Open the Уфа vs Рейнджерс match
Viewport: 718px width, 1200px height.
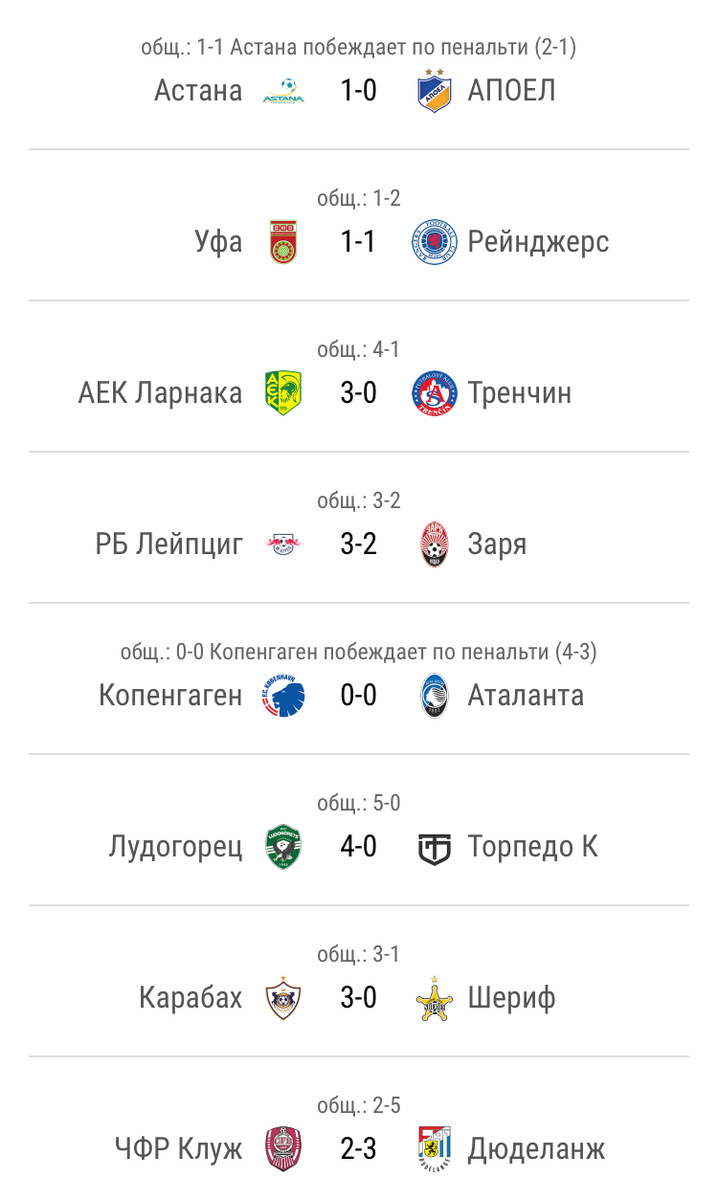coord(358,242)
